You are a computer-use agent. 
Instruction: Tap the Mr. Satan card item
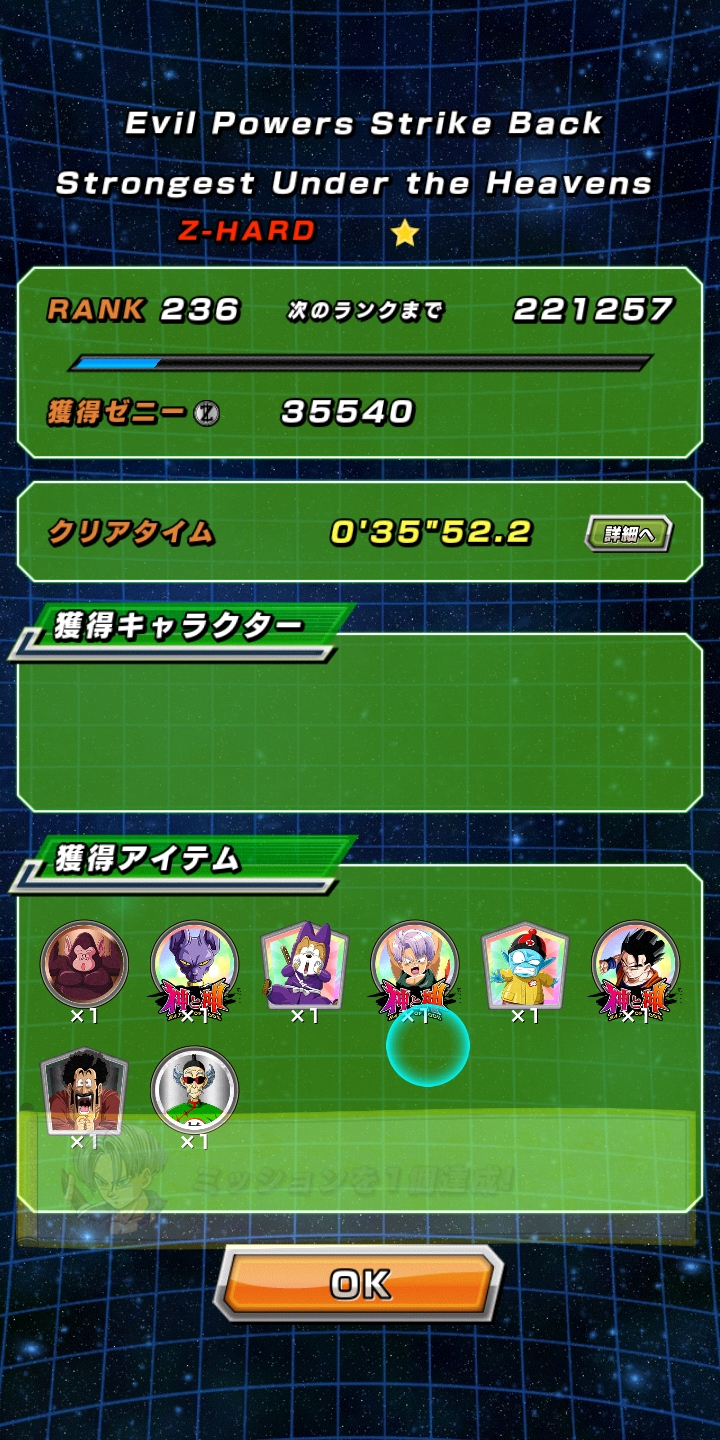84,1091
